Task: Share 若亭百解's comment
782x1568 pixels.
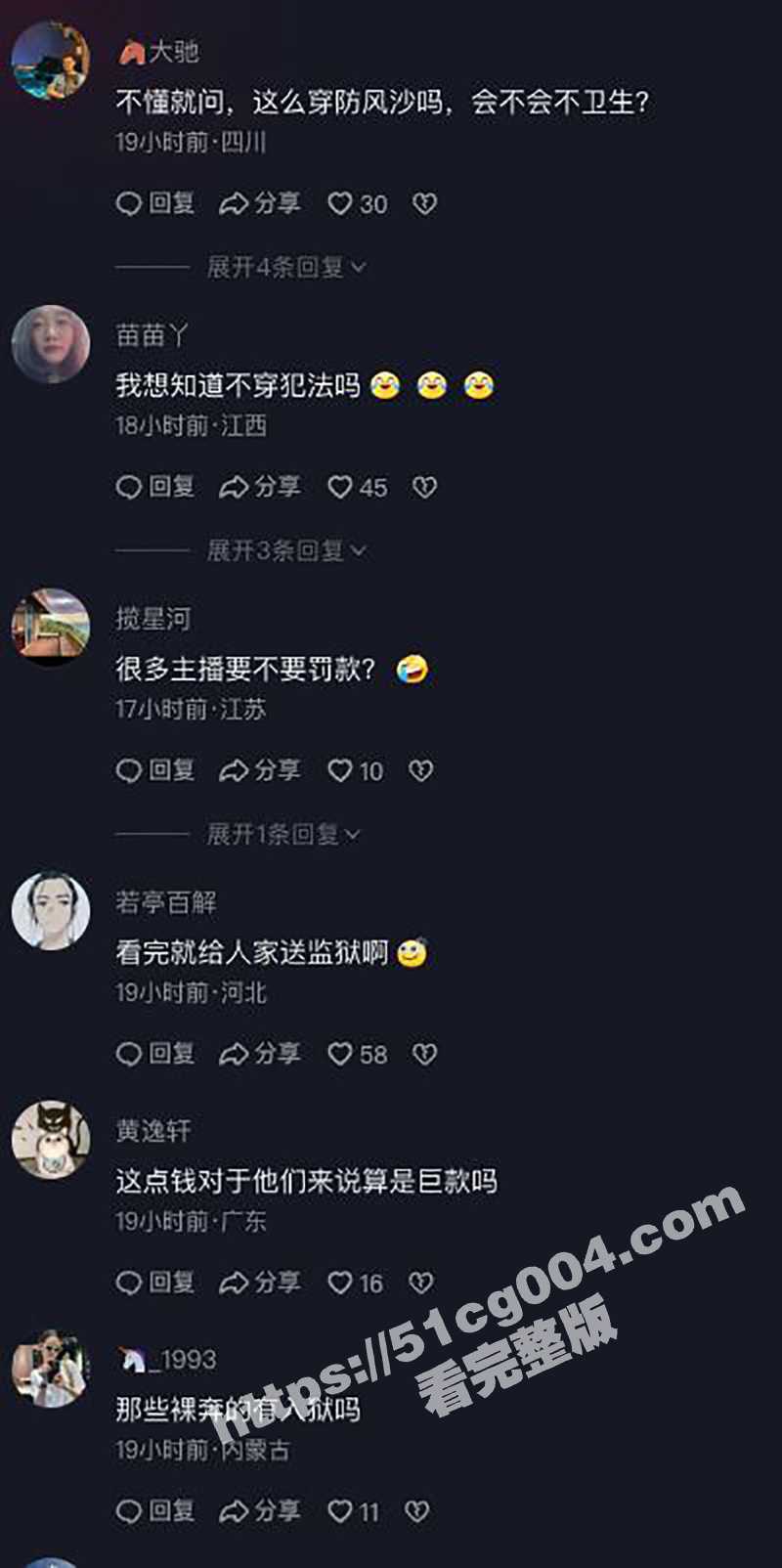Action: pos(259,1054)
